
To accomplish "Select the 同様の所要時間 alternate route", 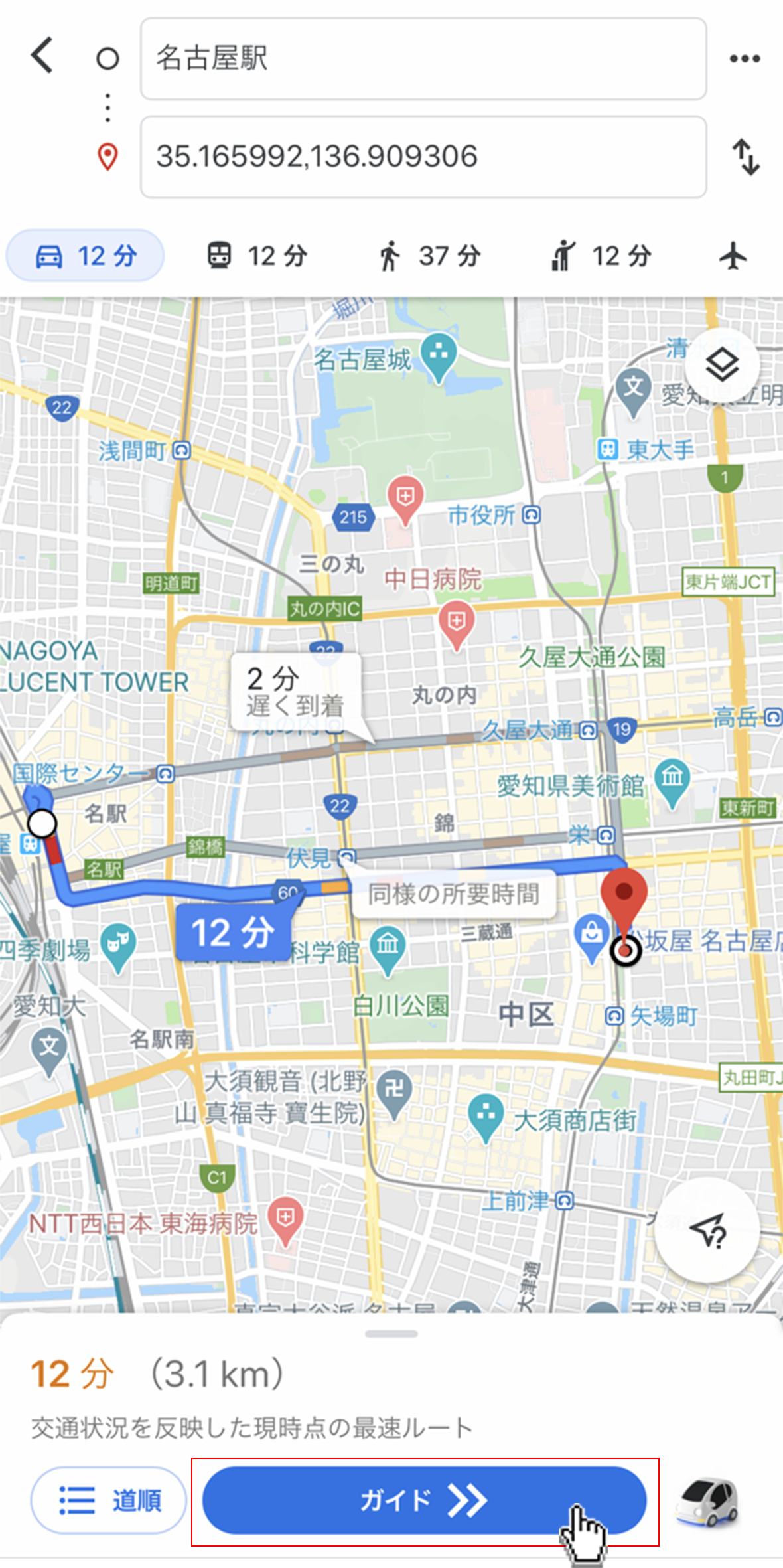I will (x=454, y=894).
